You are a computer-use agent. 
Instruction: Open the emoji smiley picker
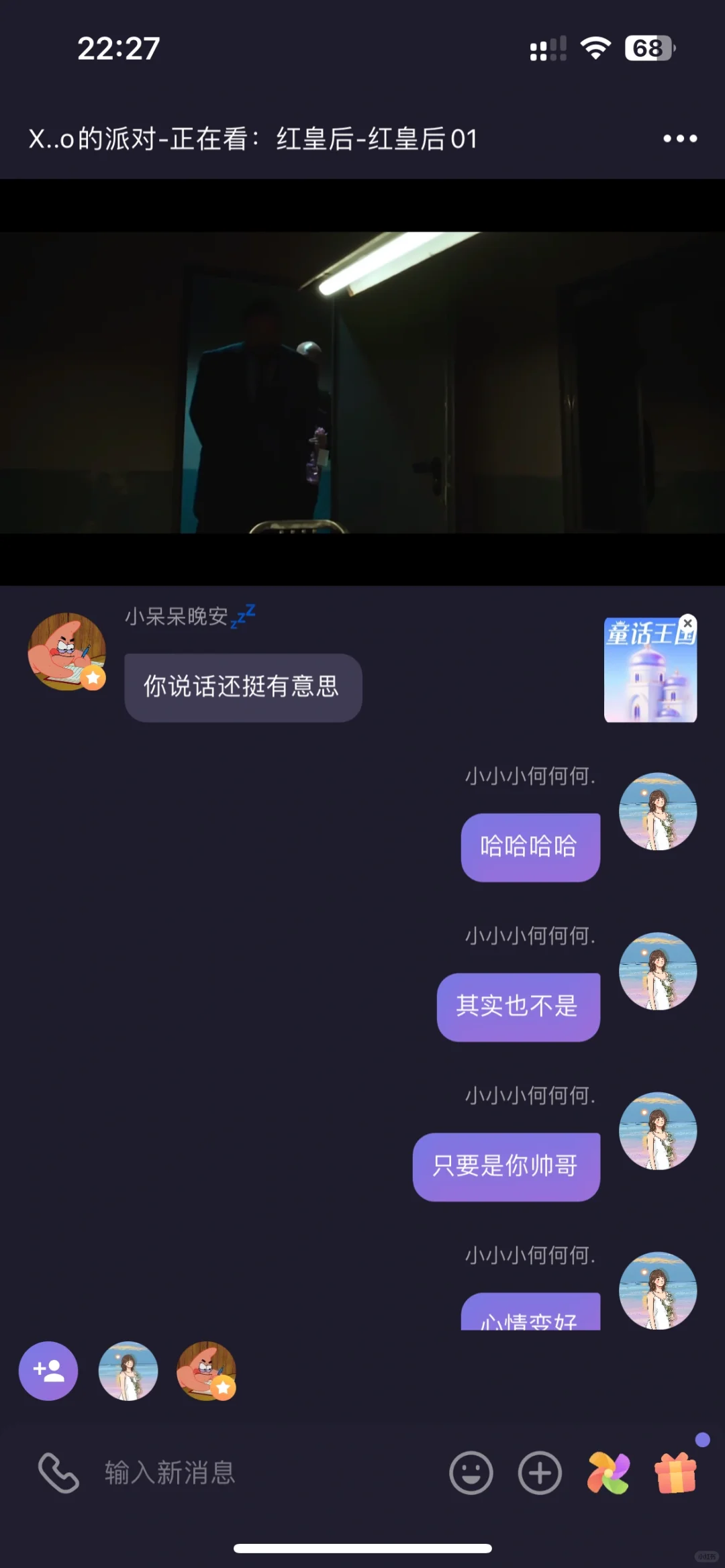[x=471, y=1473]
